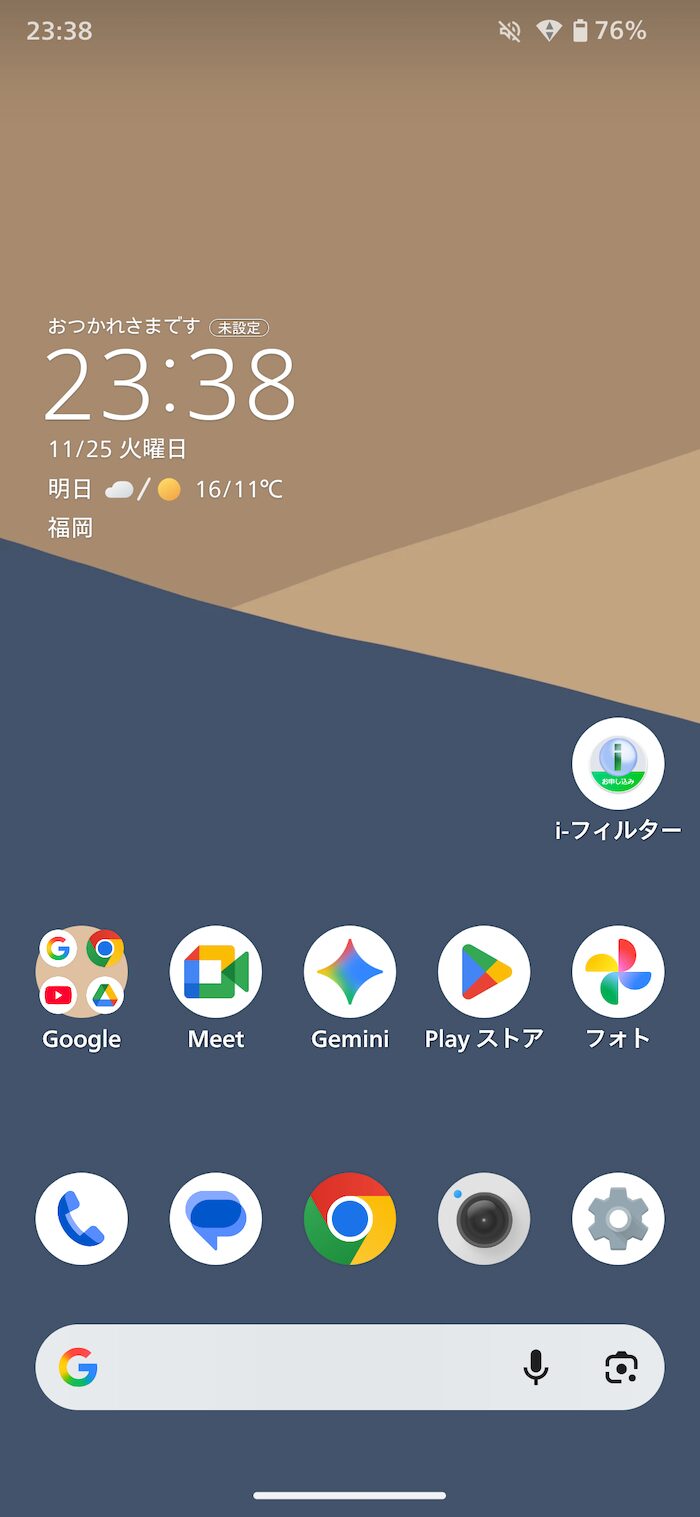
Task: Open the Phone dialer
Action: (x=81, y=1219)
